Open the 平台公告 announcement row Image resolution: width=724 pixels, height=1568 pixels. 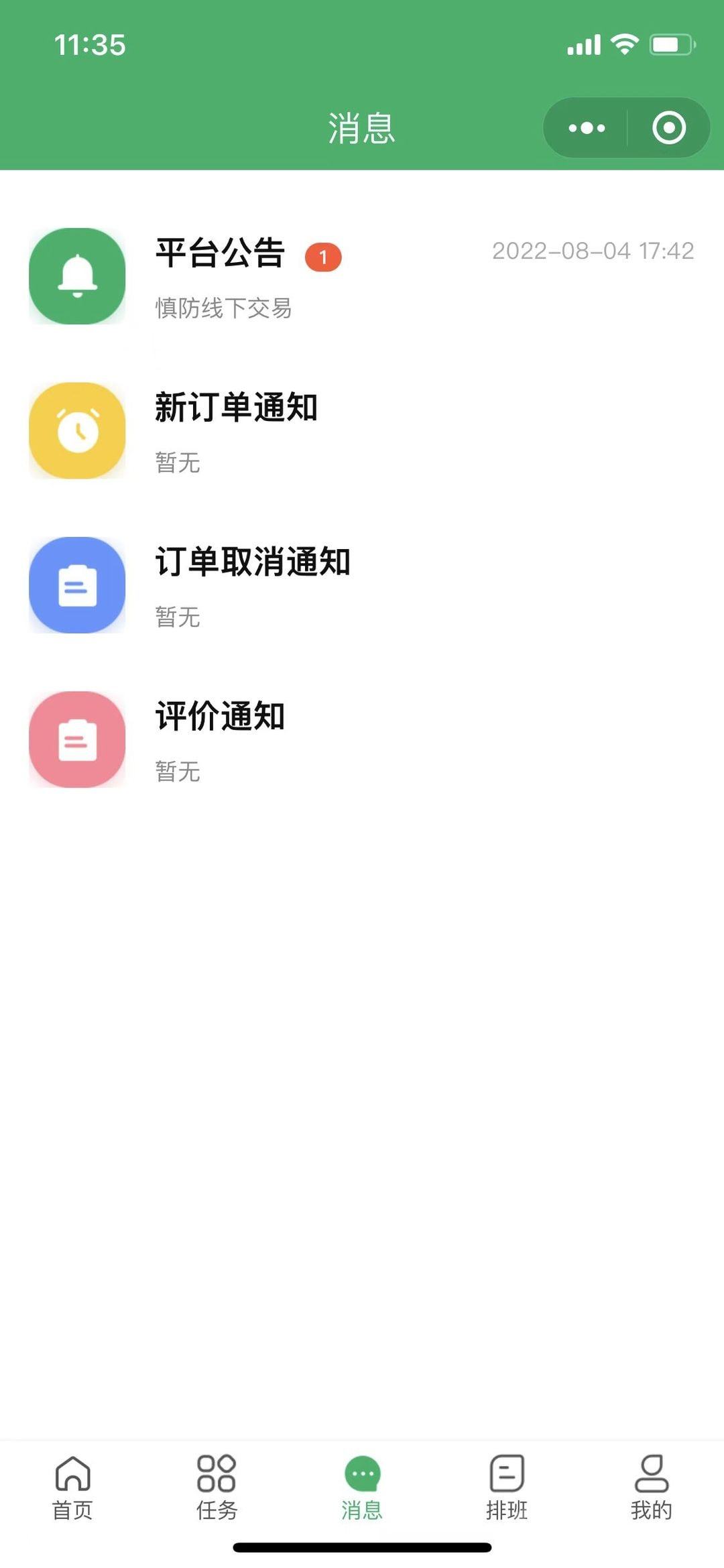[x=362, y=276]
